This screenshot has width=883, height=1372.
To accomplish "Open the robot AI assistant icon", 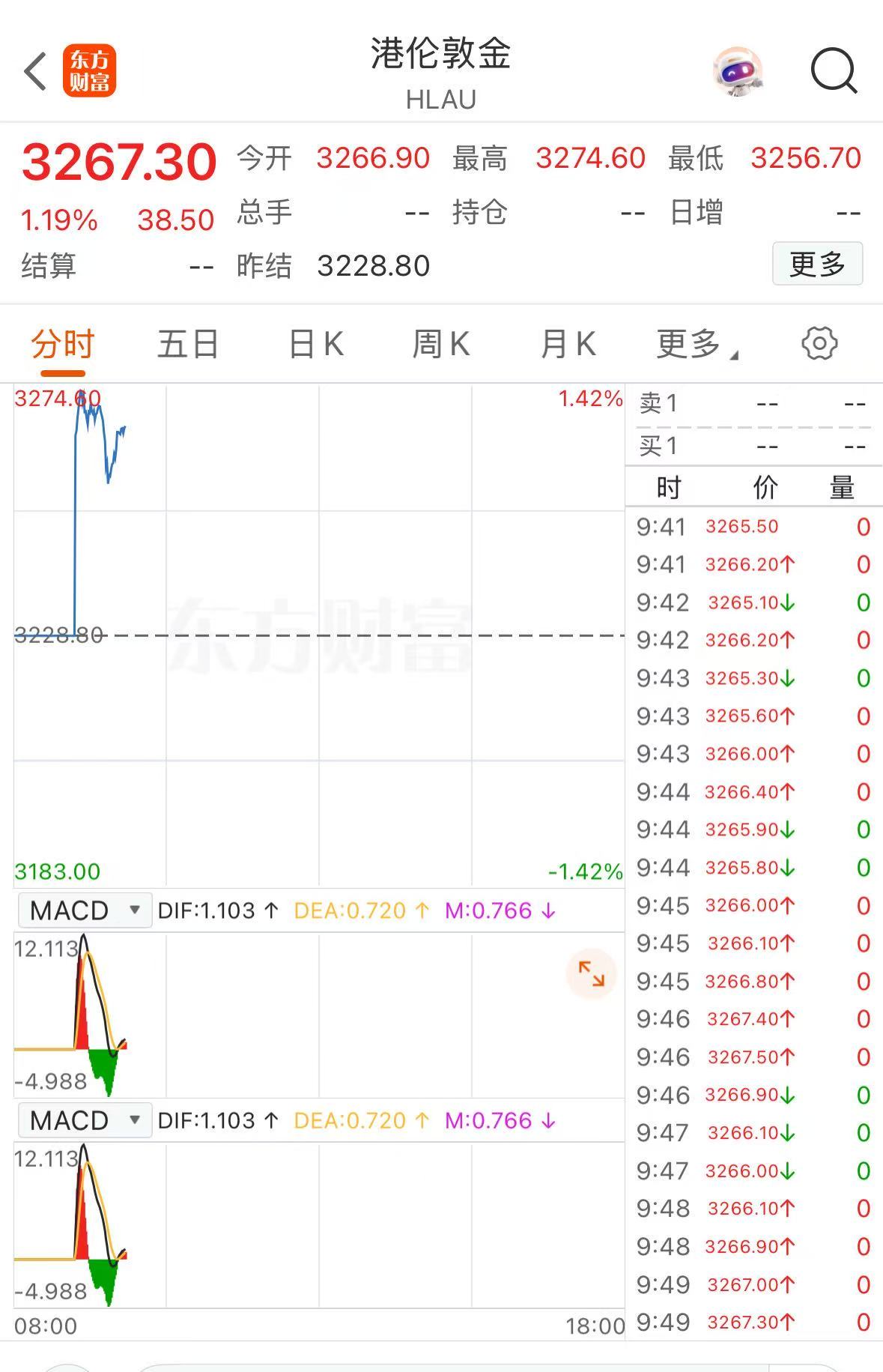I will [x=737, y=72].
